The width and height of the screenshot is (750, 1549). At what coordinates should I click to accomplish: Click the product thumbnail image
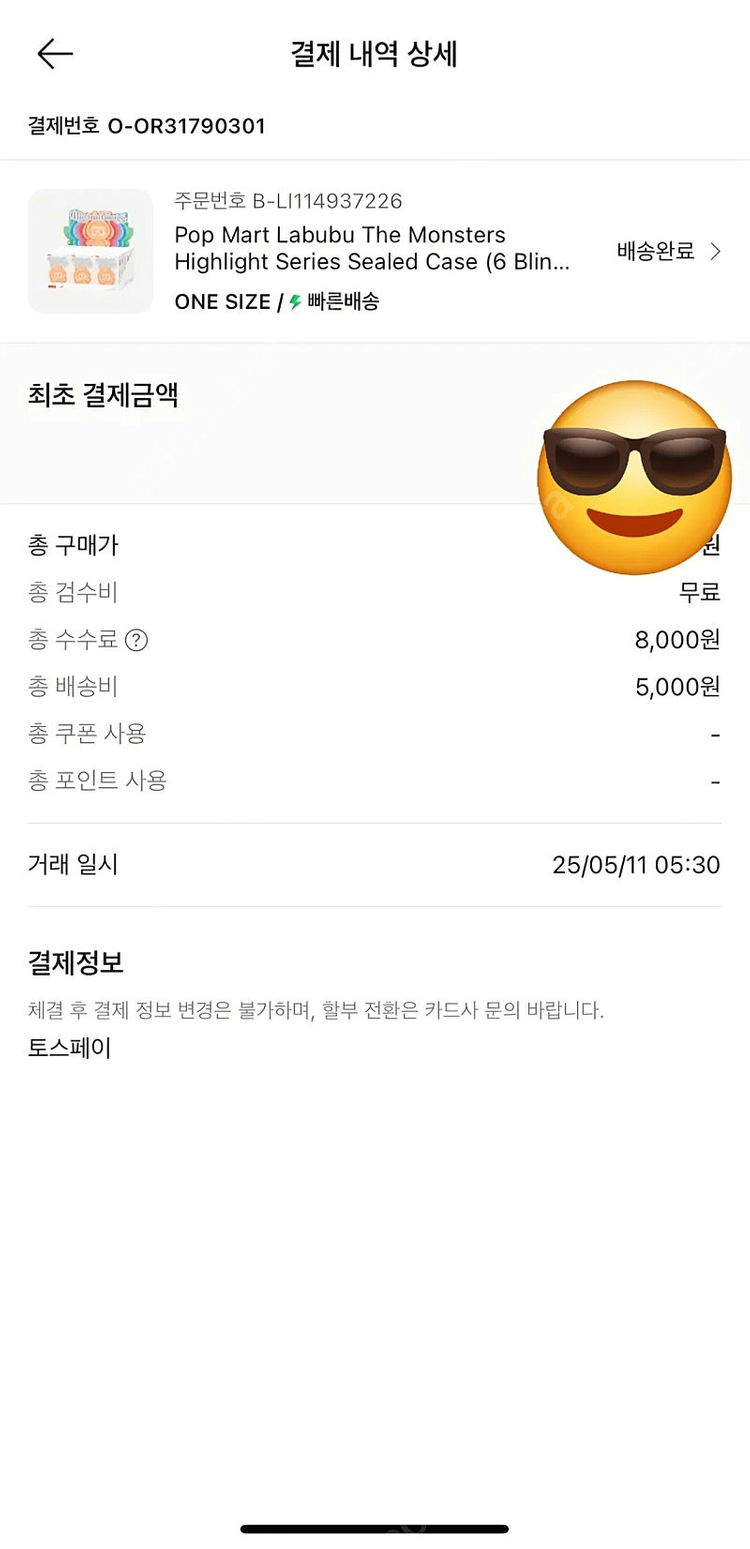[x=90, y=250]
